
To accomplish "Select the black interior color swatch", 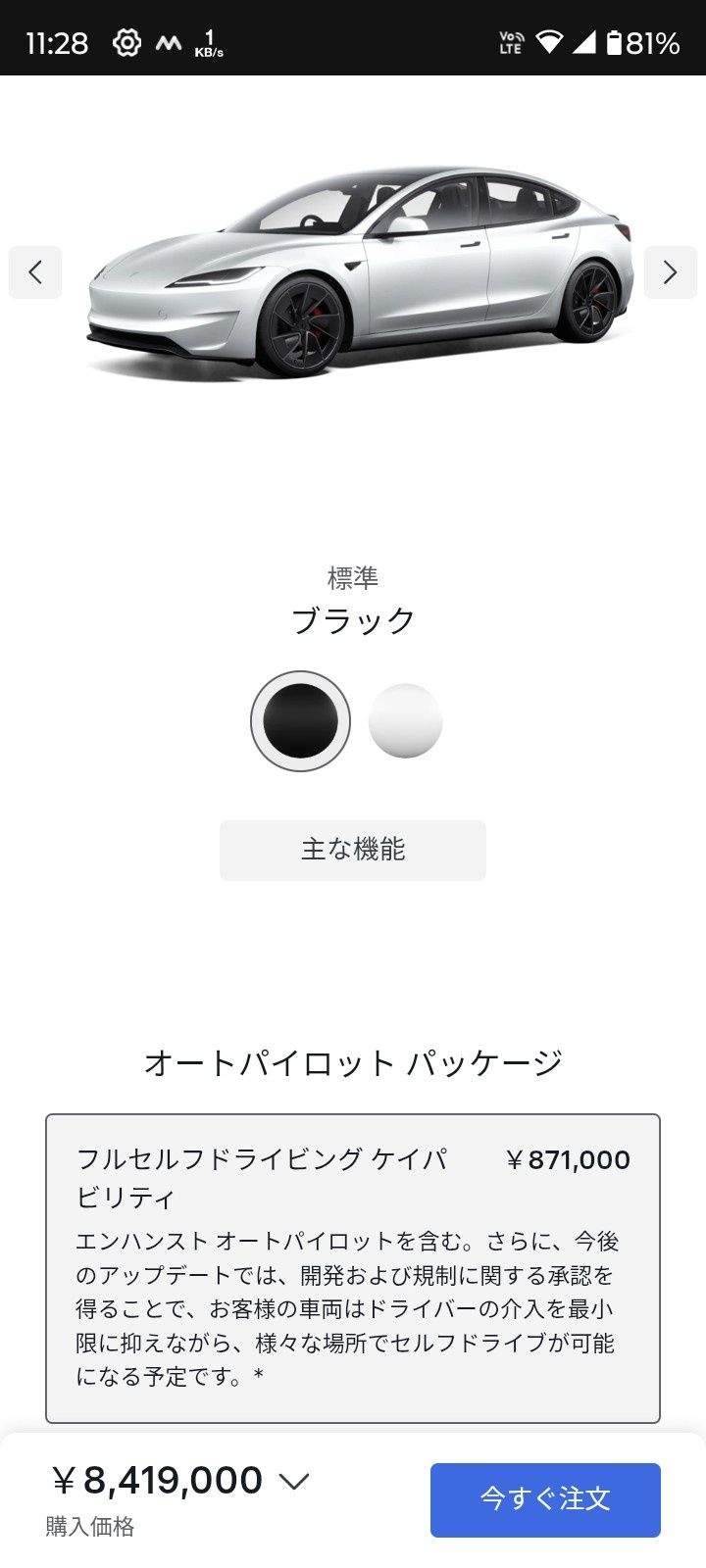I will click(x=300, y=721).
